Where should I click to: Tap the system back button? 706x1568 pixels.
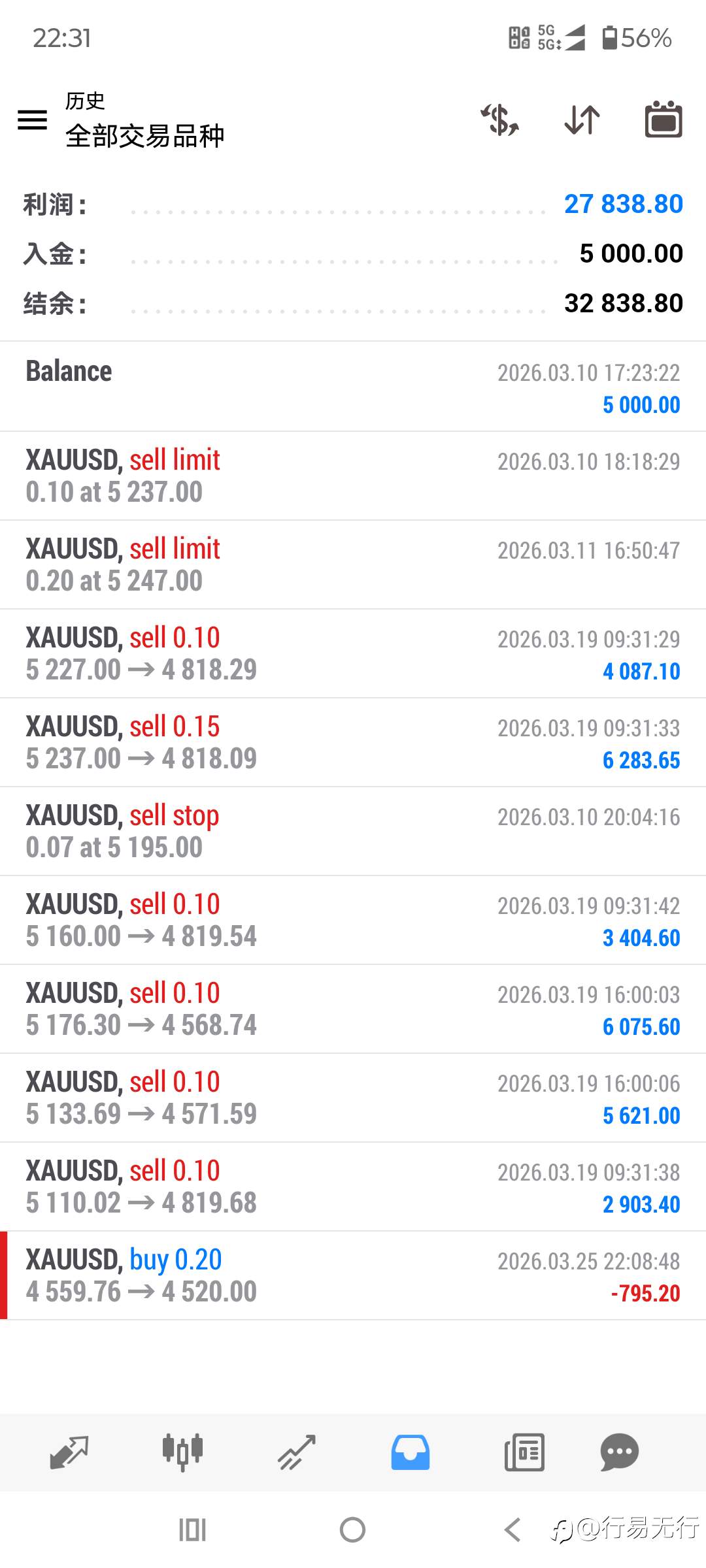(513, 1529)
